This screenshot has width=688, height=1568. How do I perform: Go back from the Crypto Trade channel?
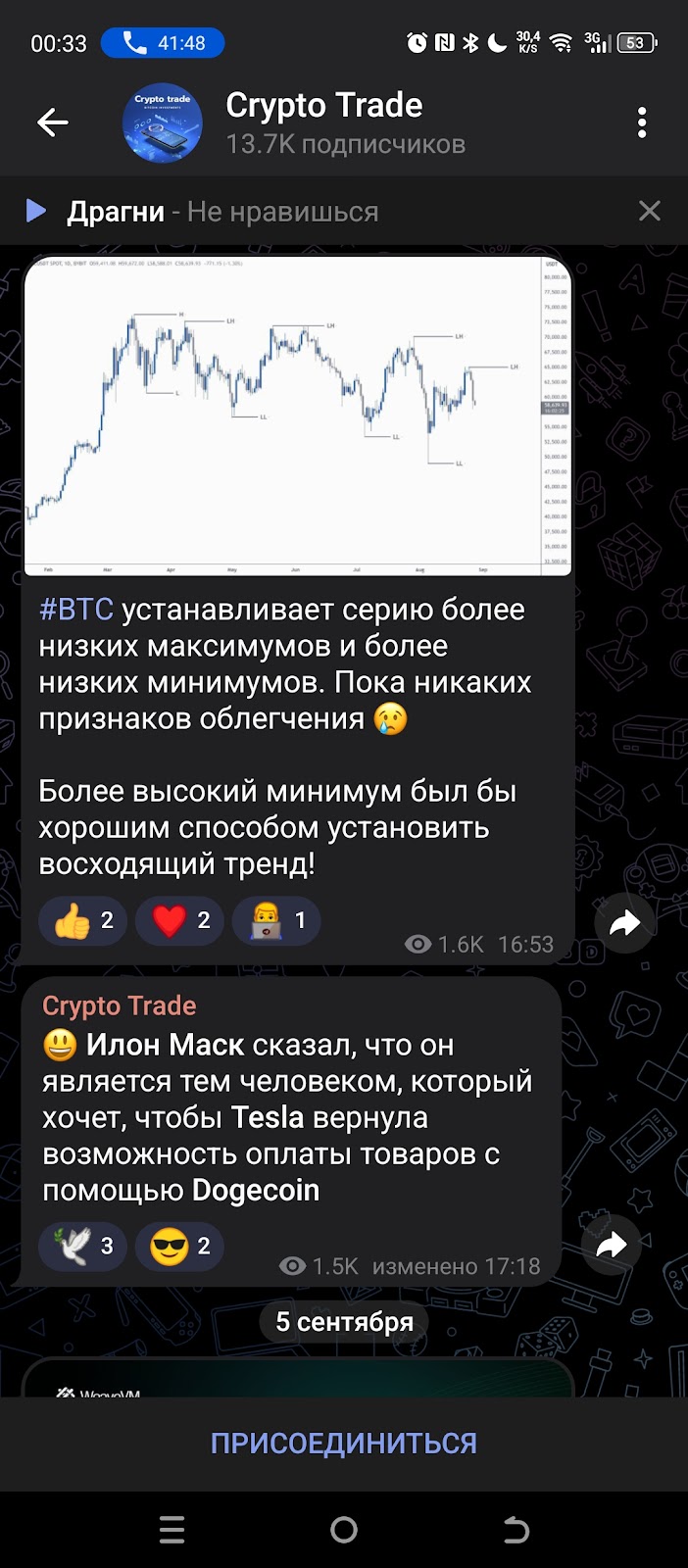53,122
